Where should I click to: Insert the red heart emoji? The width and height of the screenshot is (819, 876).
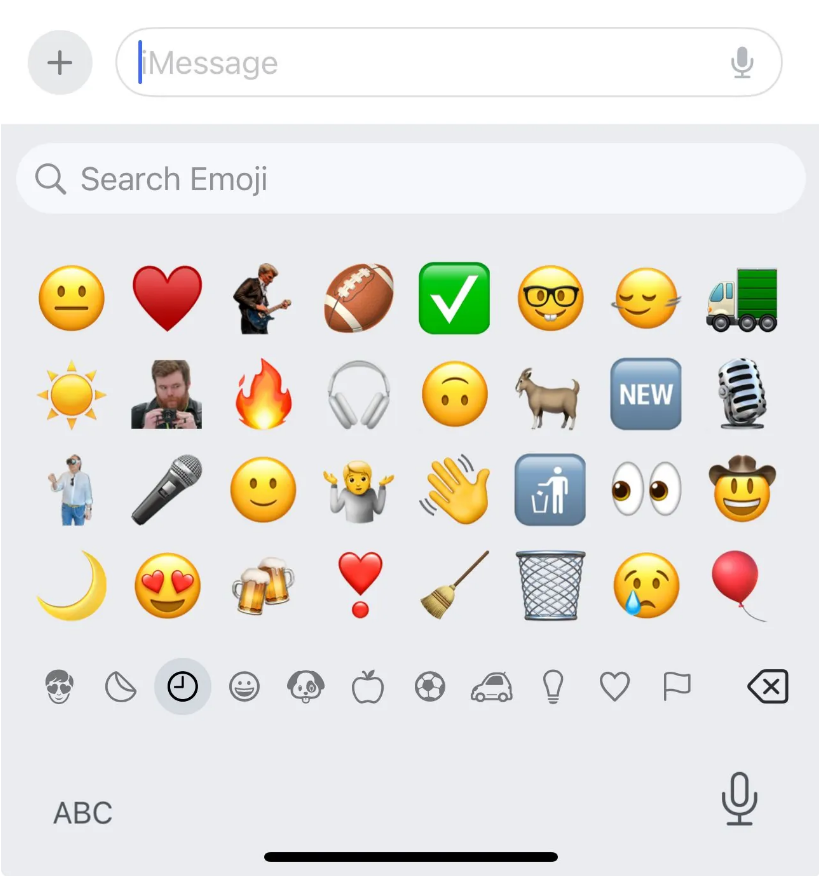point(167,299)
